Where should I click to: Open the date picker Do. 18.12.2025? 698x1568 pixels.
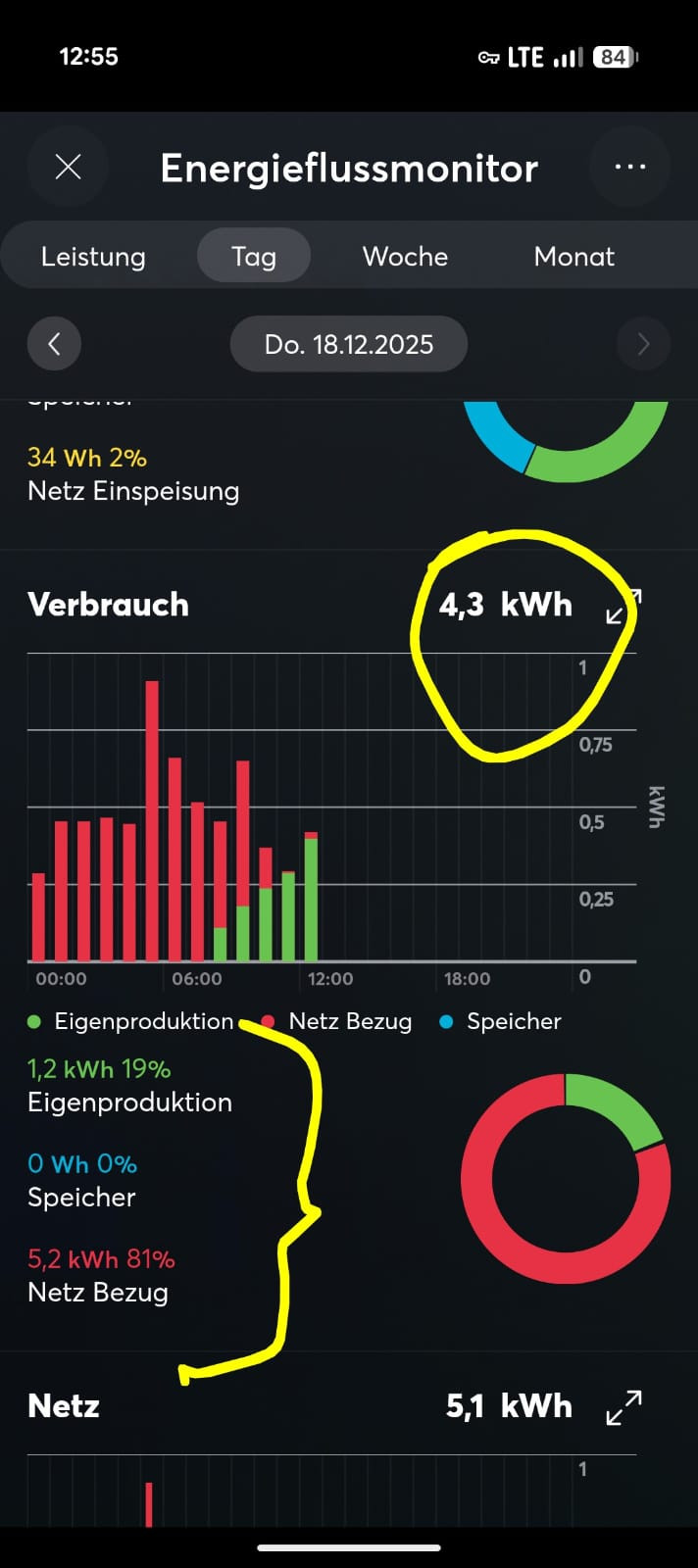(348, 344)
